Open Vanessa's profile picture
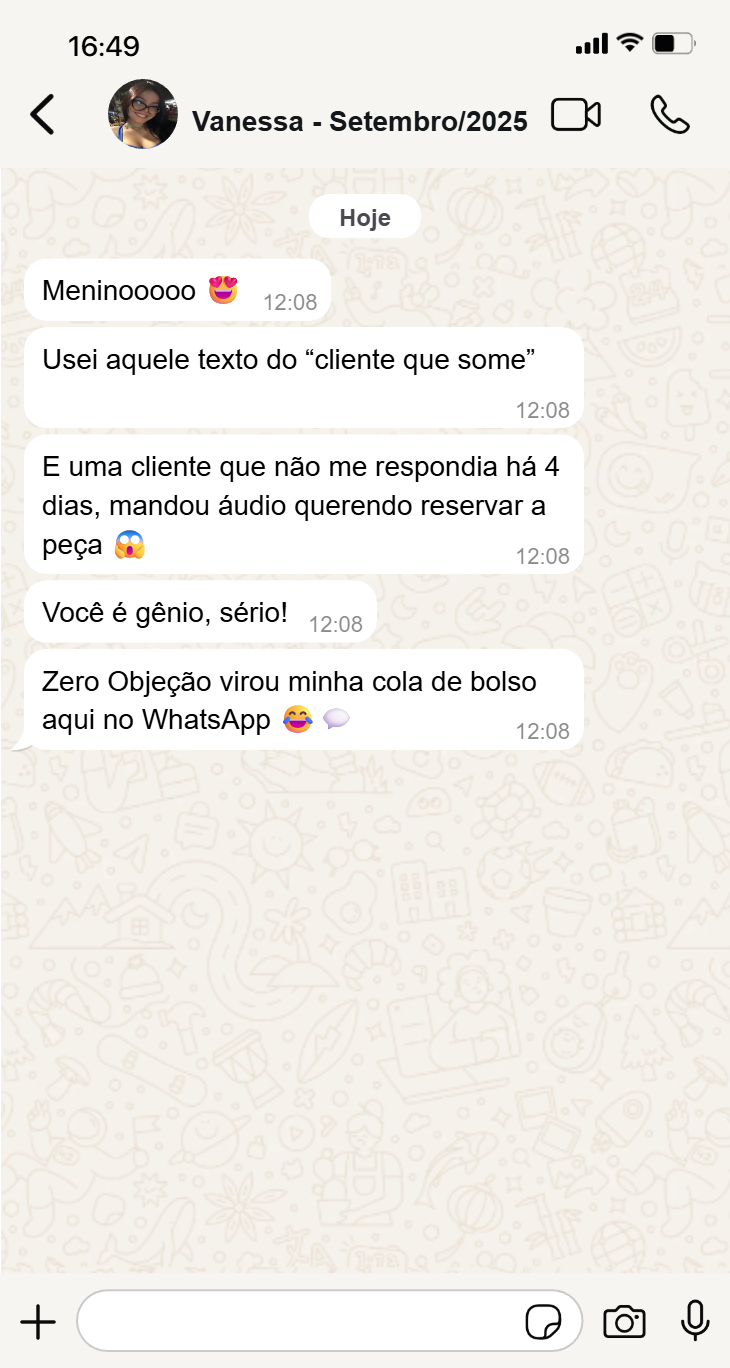Image resolution: width=730 pixels, height=1368 pixels. point(143,115)
